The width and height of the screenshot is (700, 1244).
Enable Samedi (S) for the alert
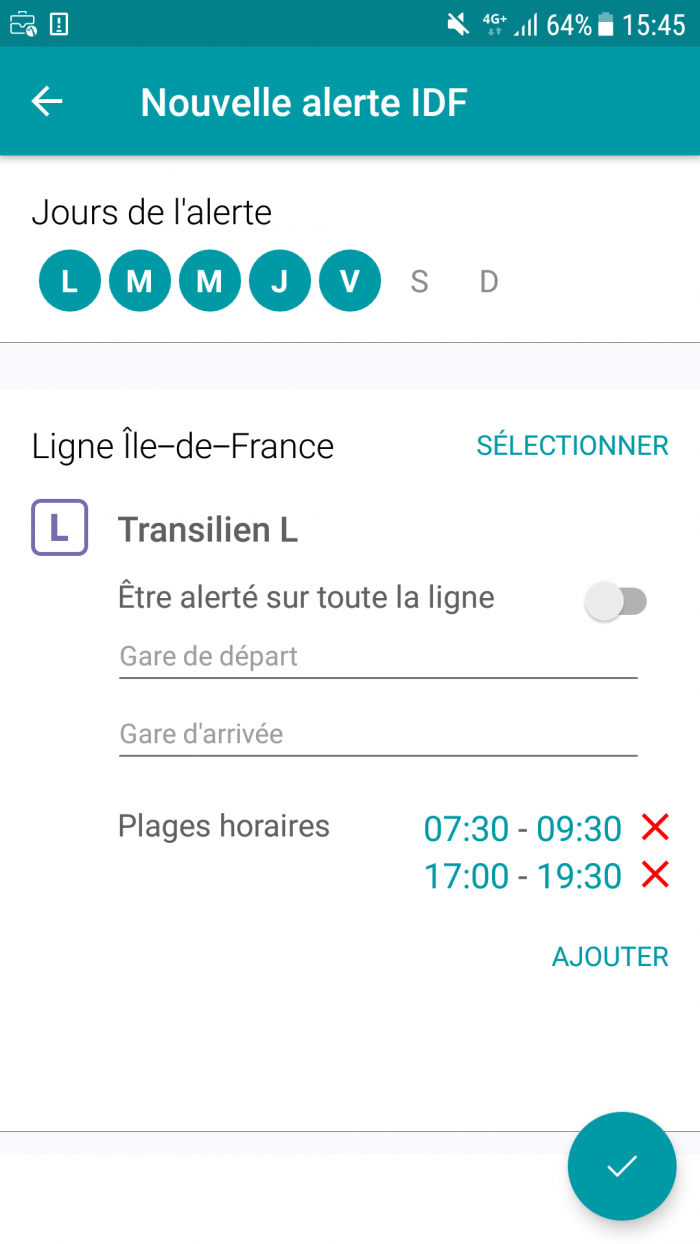[x=419, y=282]
